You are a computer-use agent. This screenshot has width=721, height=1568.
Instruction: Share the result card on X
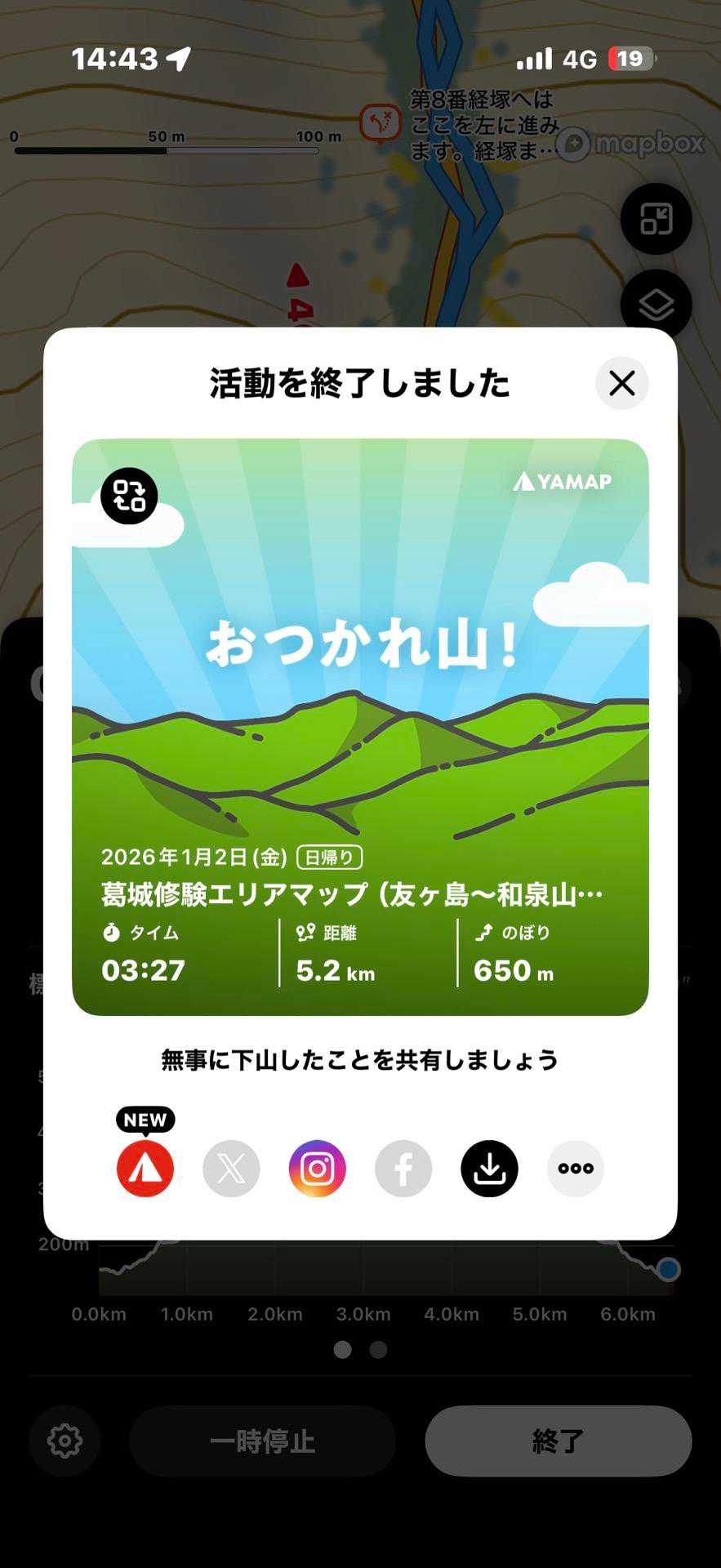point(231,1169)
